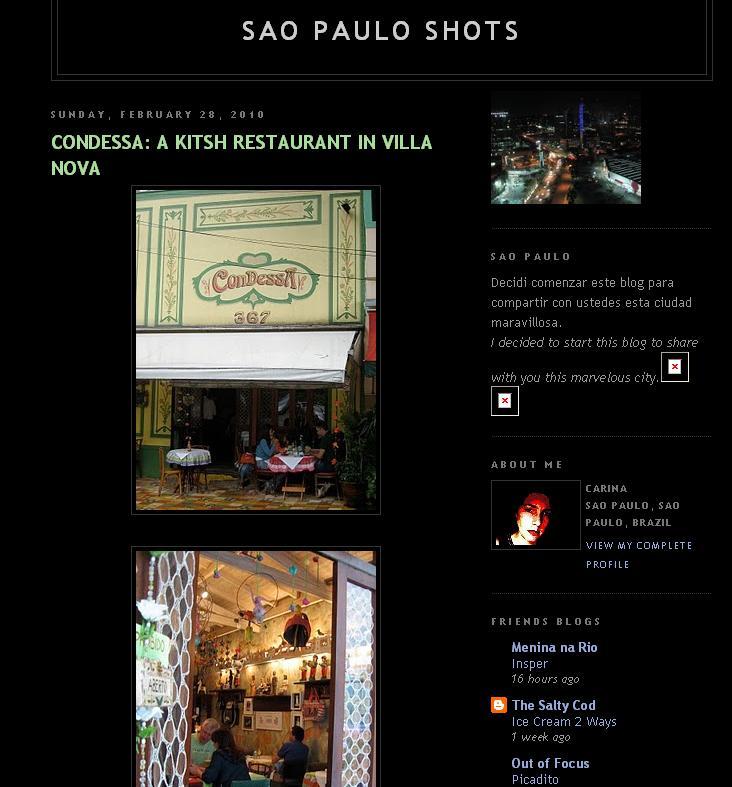View my complete profile
The image size is (732, 787).
638,555
